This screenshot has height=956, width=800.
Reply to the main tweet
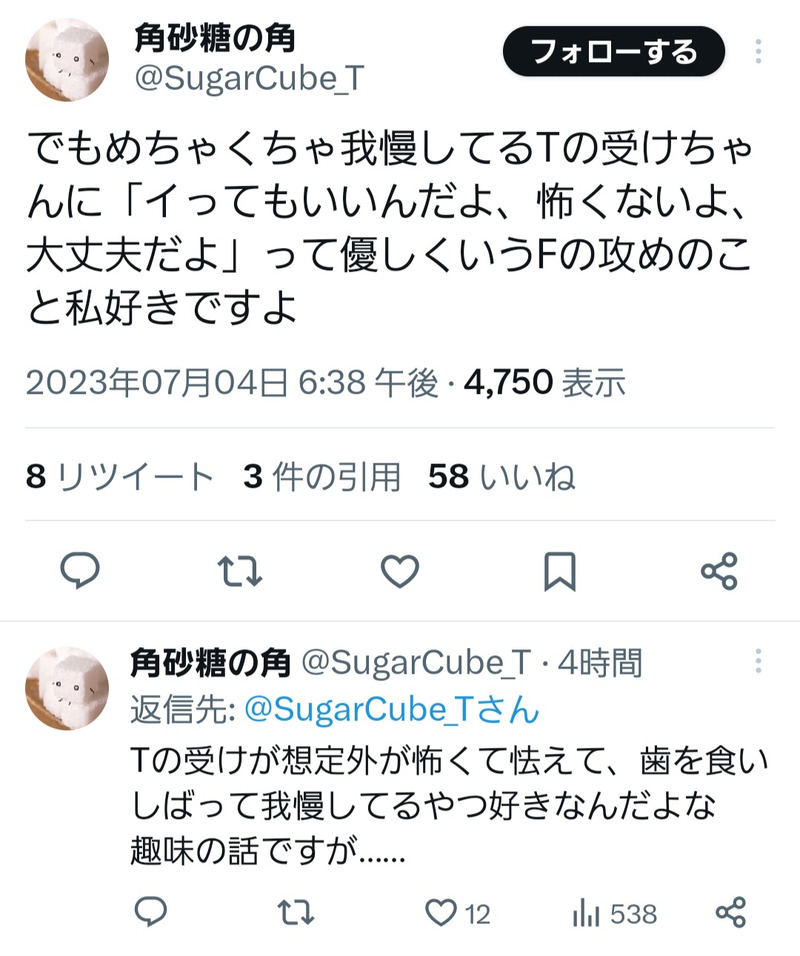pyautogui.click(x=80, y=571)
